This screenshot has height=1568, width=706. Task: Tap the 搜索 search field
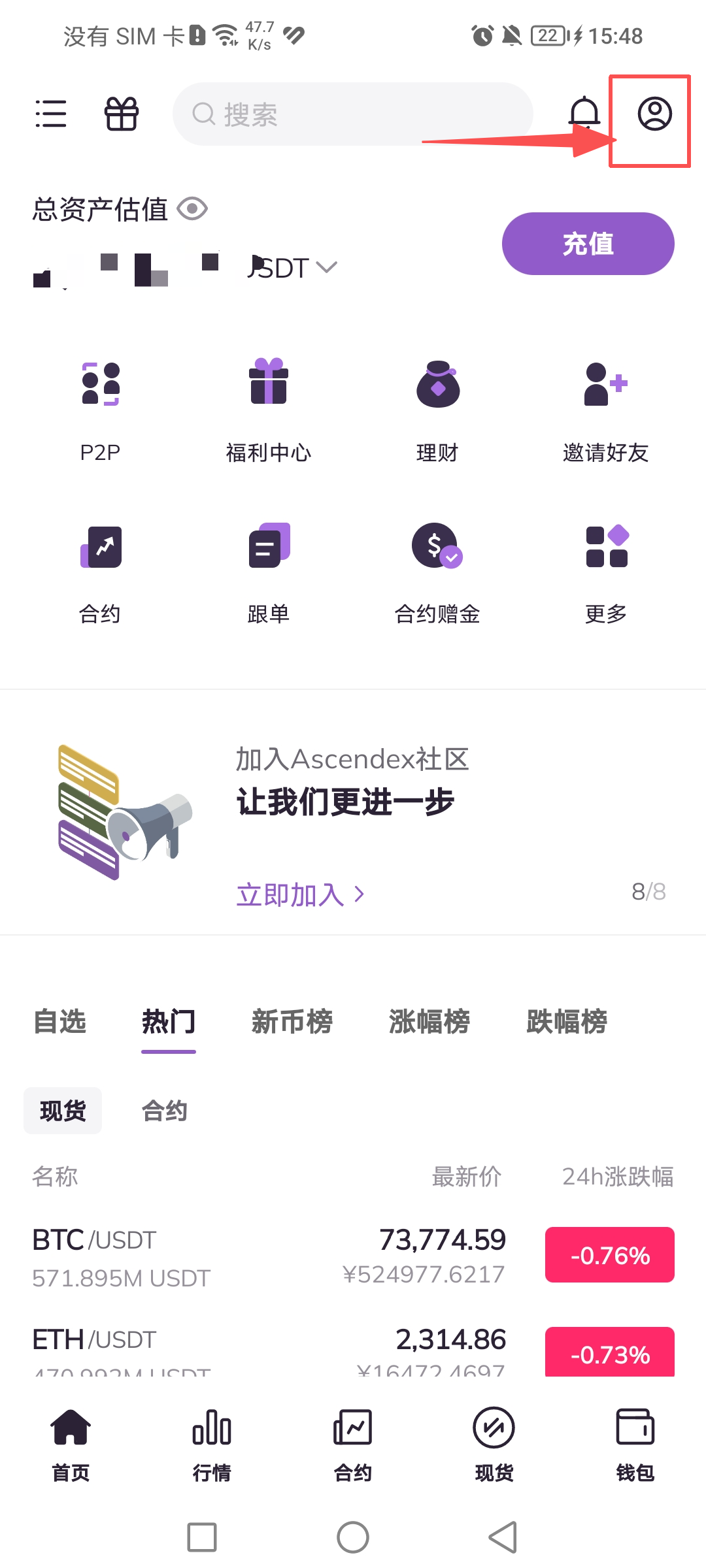click(353, 114)
